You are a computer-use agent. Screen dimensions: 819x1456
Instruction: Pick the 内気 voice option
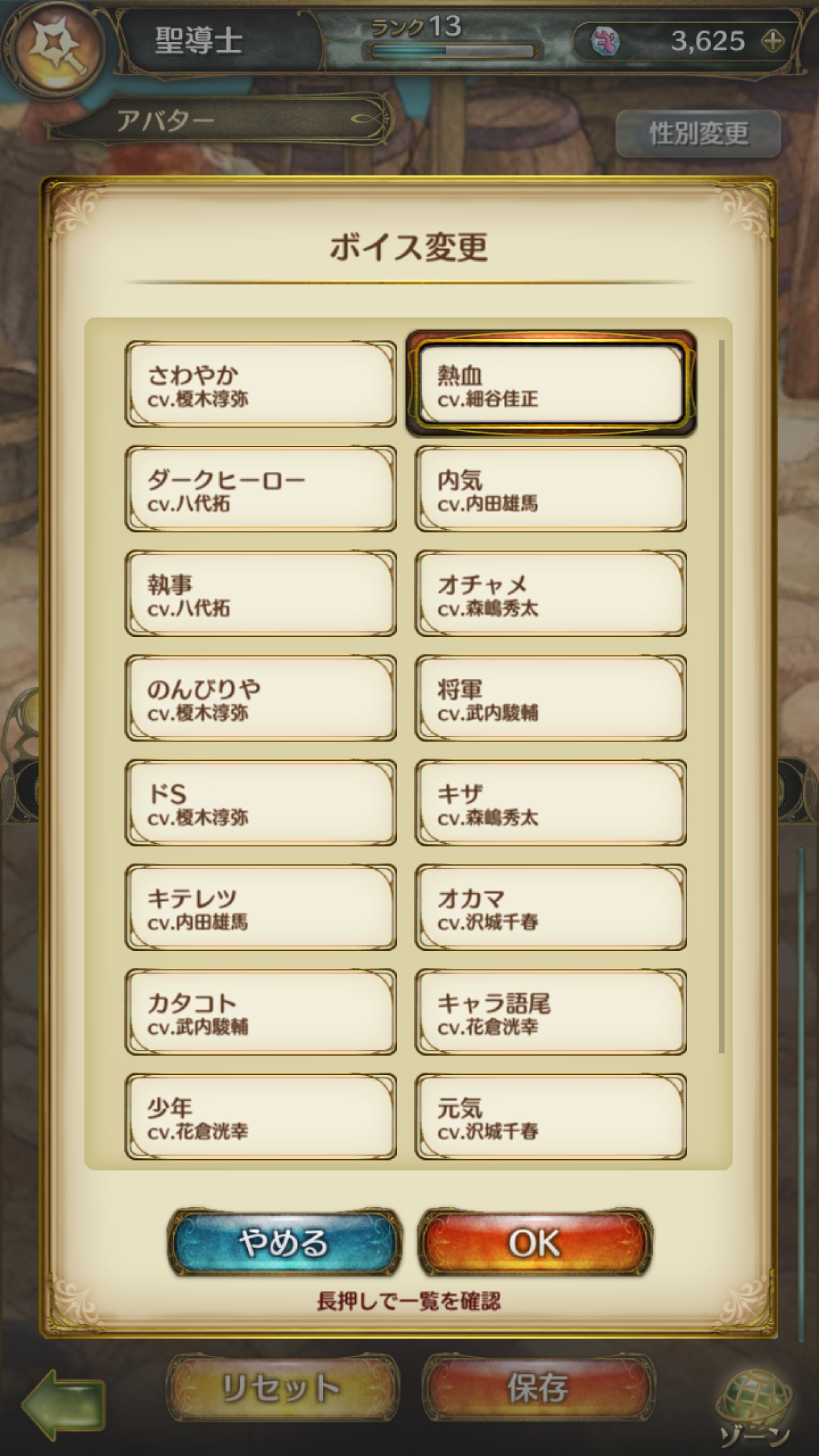pyautogui.click(x=551, y=488)
